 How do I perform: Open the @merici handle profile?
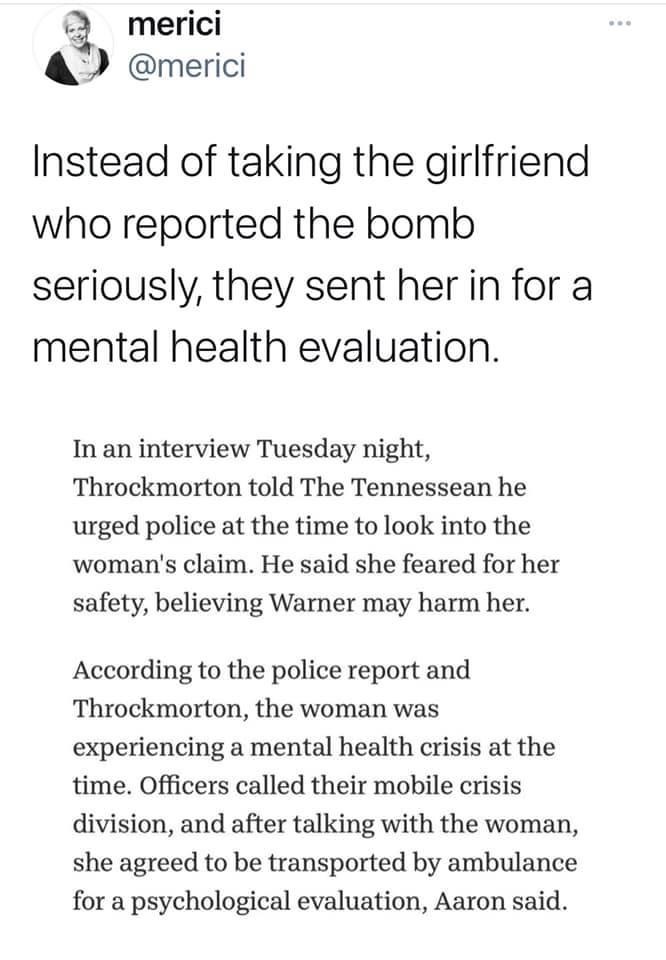point(187,66)
